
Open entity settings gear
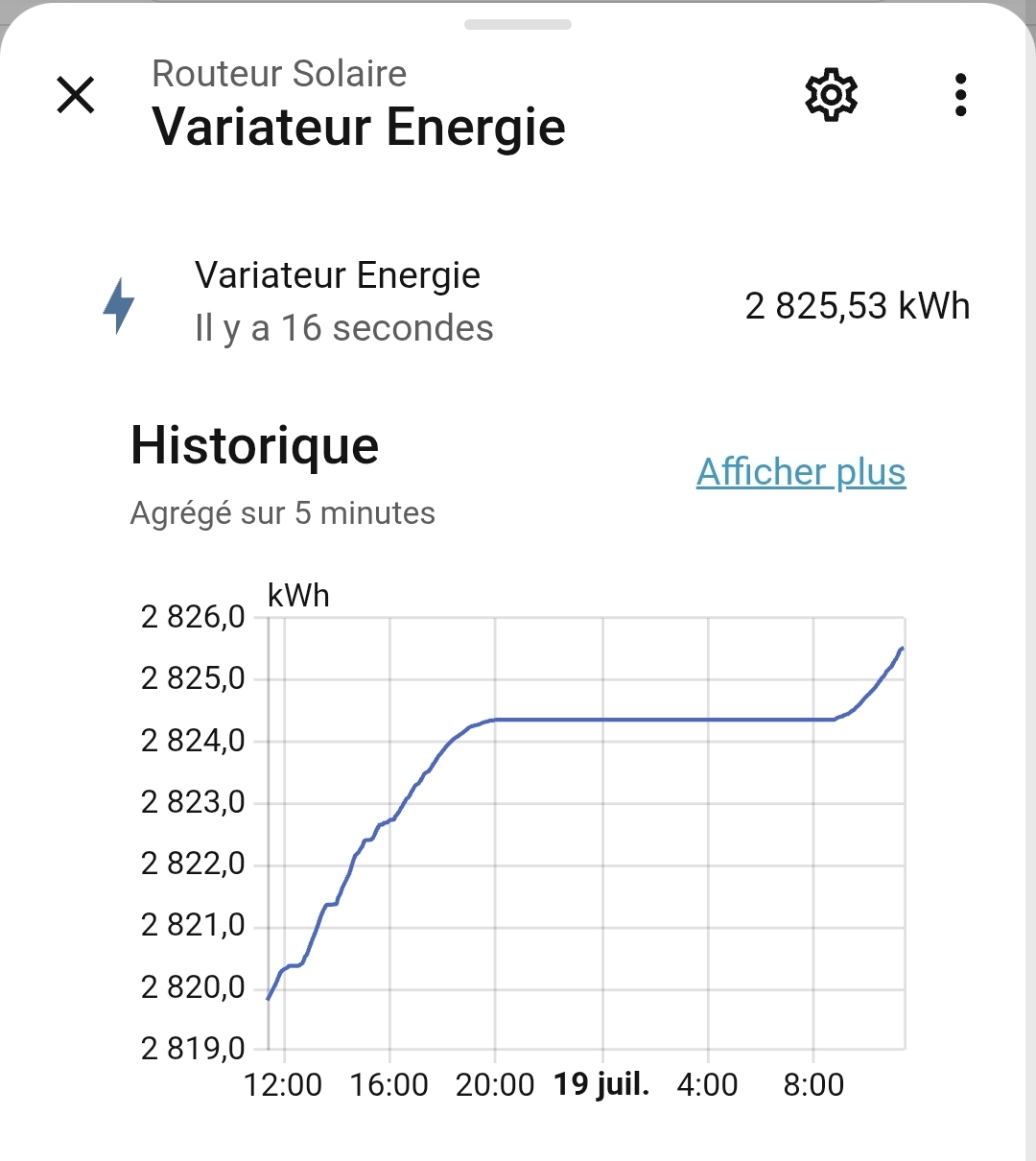(x=831, y=95)
